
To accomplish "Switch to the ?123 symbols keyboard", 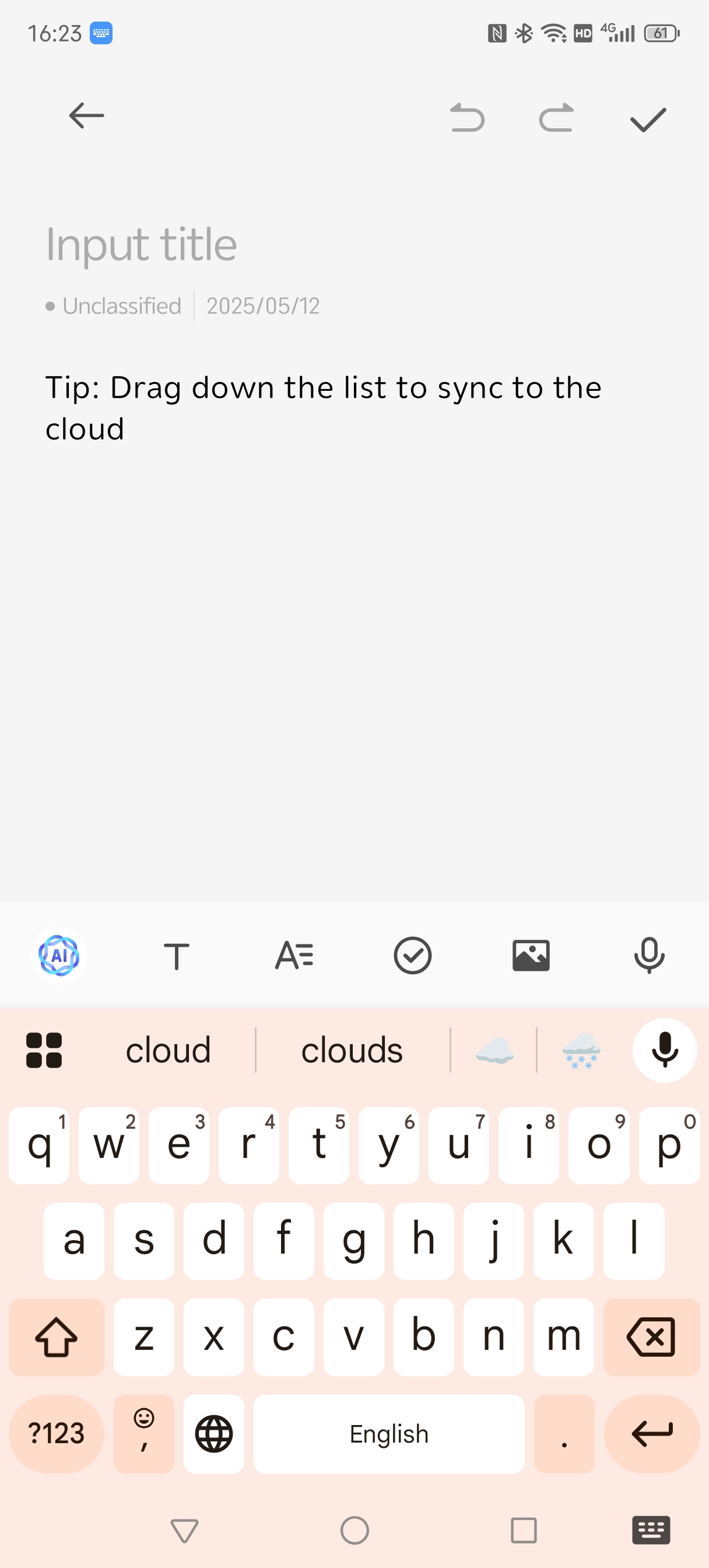I will click(x=56, y=1433).
